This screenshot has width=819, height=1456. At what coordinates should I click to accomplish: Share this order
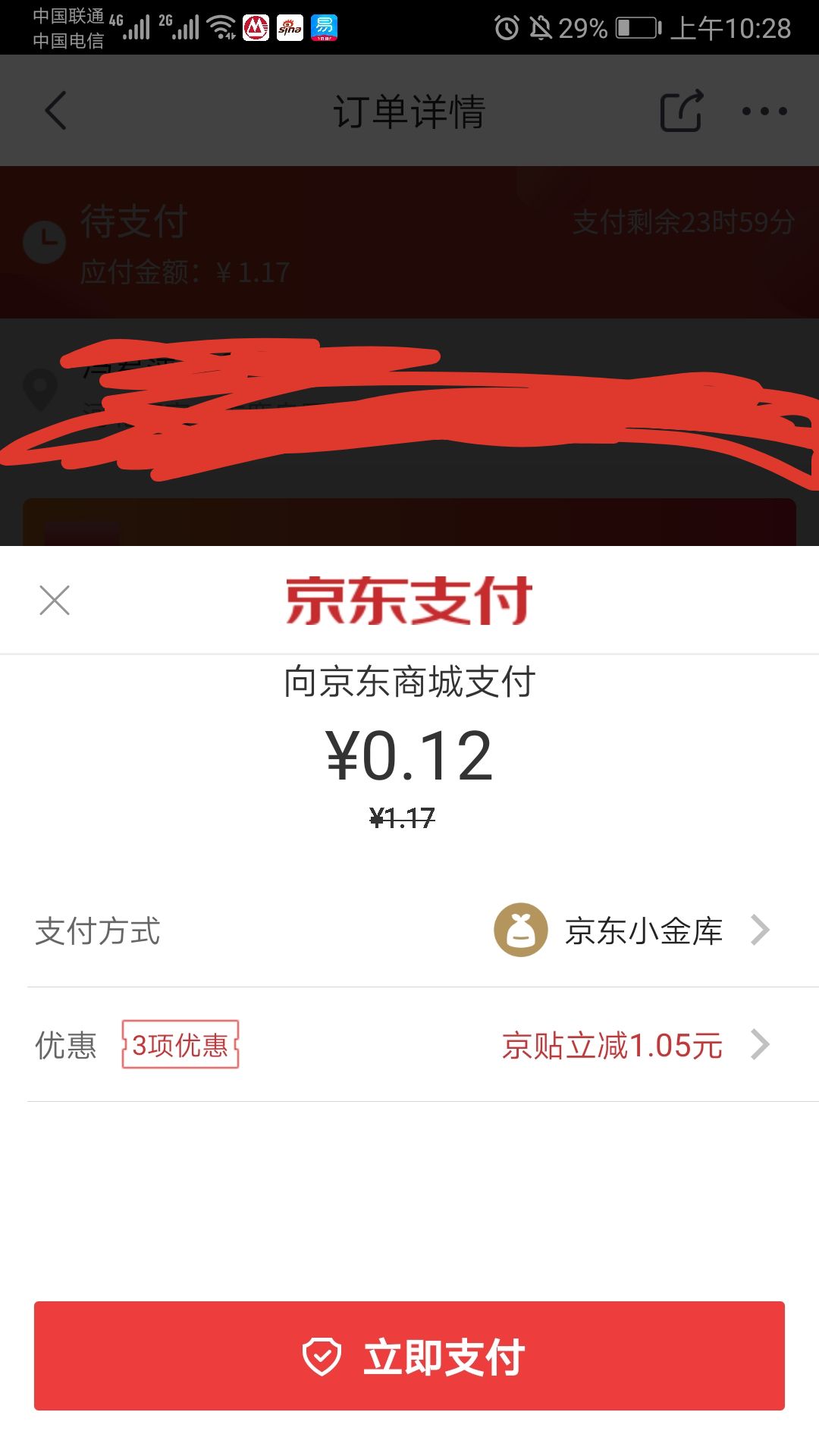pyautogui.click(x=681, y=111)
